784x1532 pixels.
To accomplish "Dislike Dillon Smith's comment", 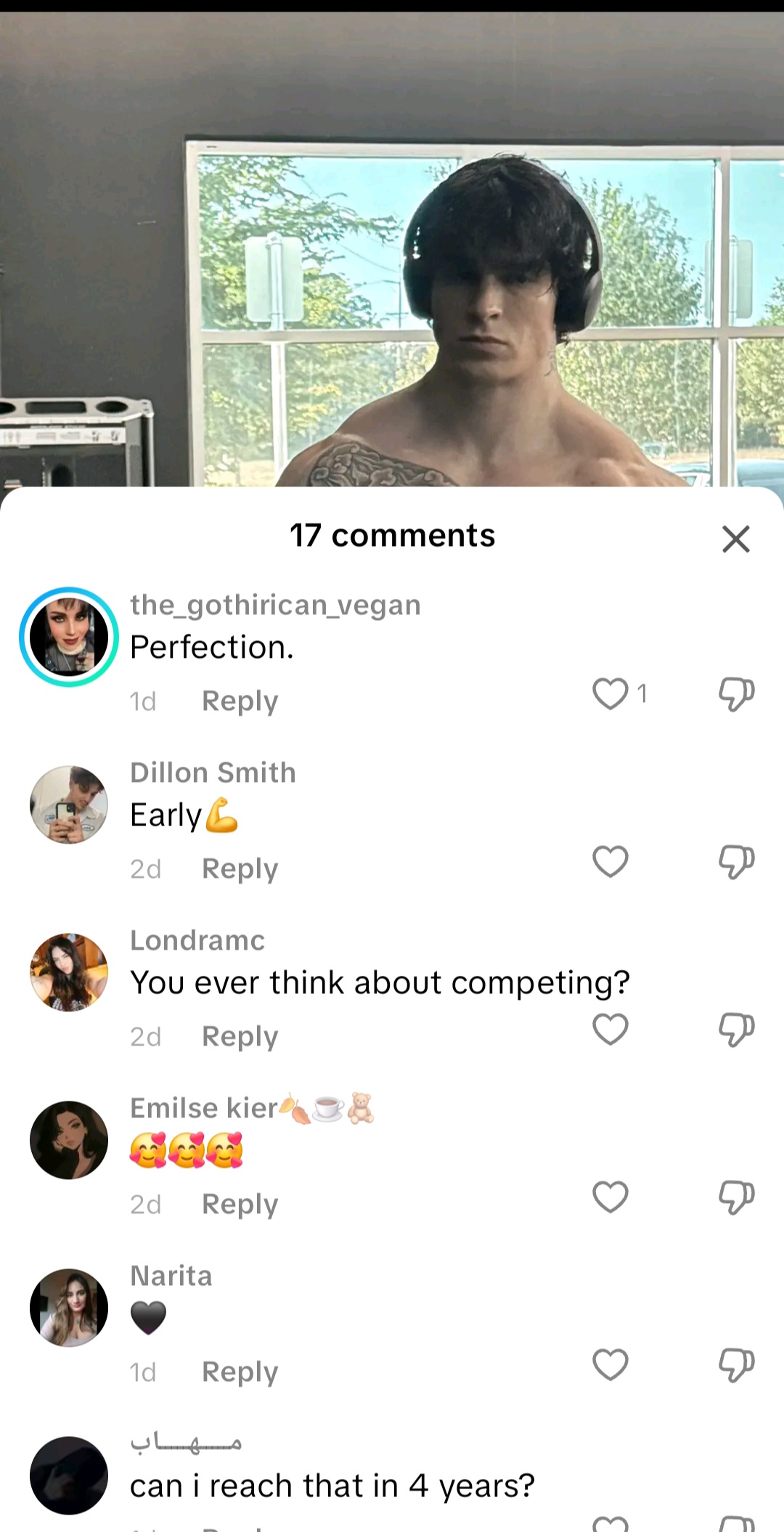I will [x=737, y=862].
